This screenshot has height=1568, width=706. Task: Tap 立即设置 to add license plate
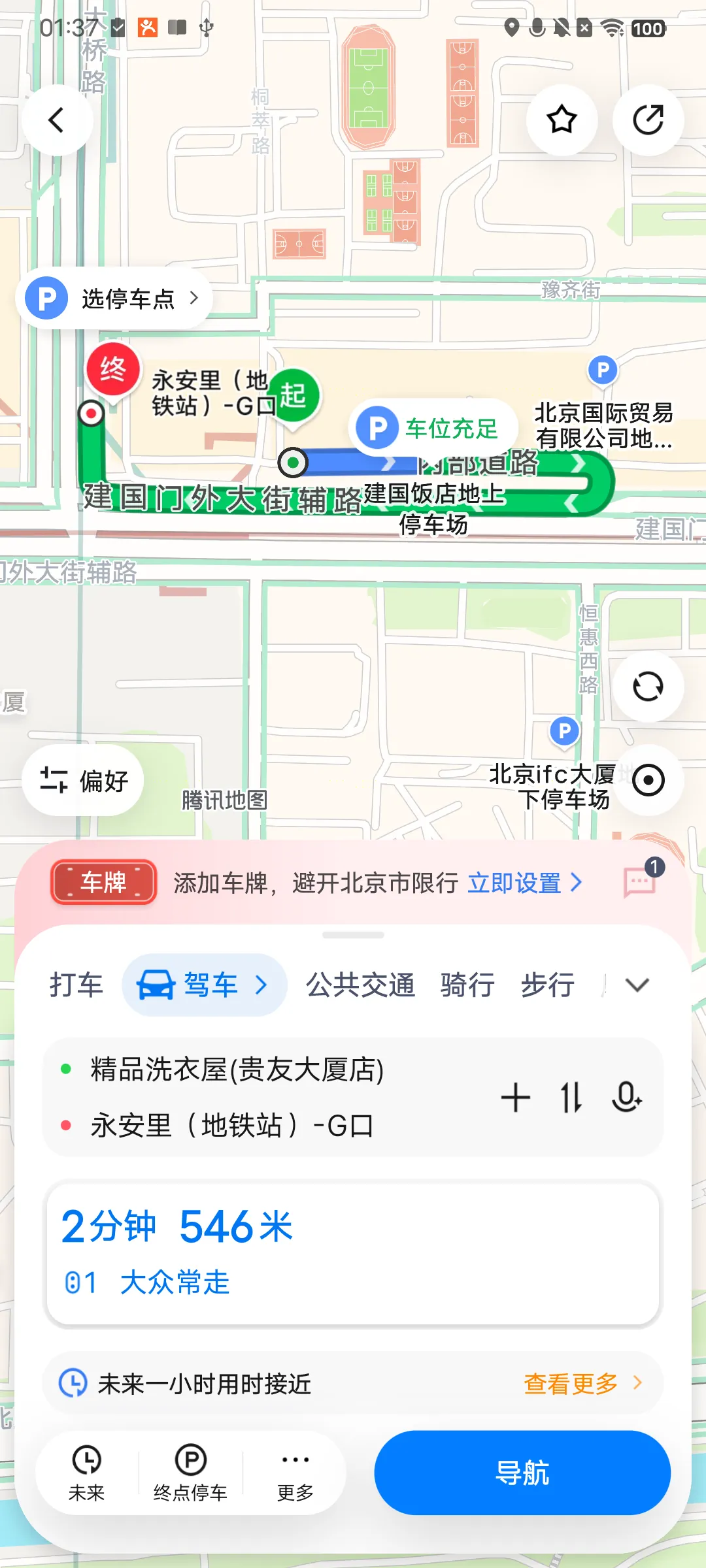pos(524,883)
